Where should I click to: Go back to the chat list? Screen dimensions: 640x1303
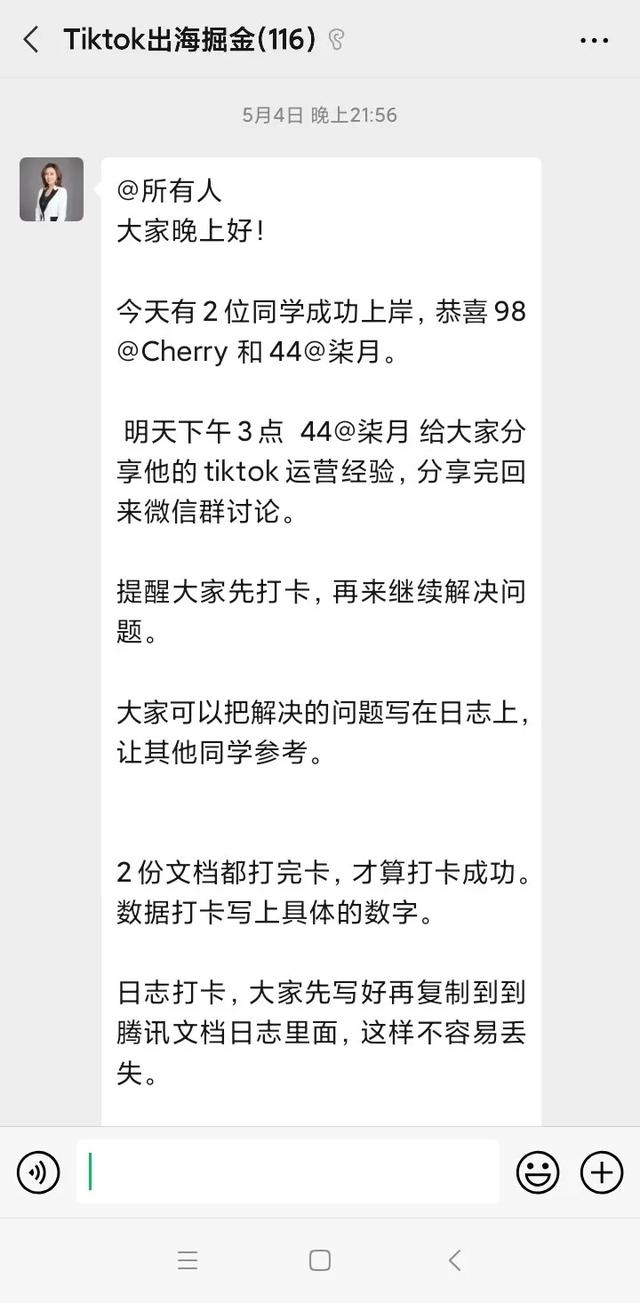tap(31, 40)
